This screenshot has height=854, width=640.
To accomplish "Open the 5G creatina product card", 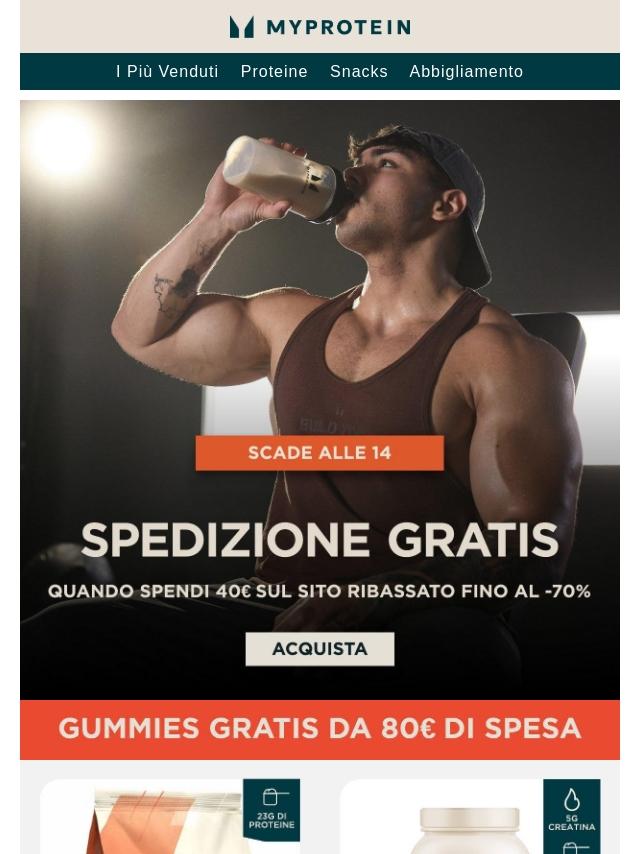I will click(x=470, y=818).
